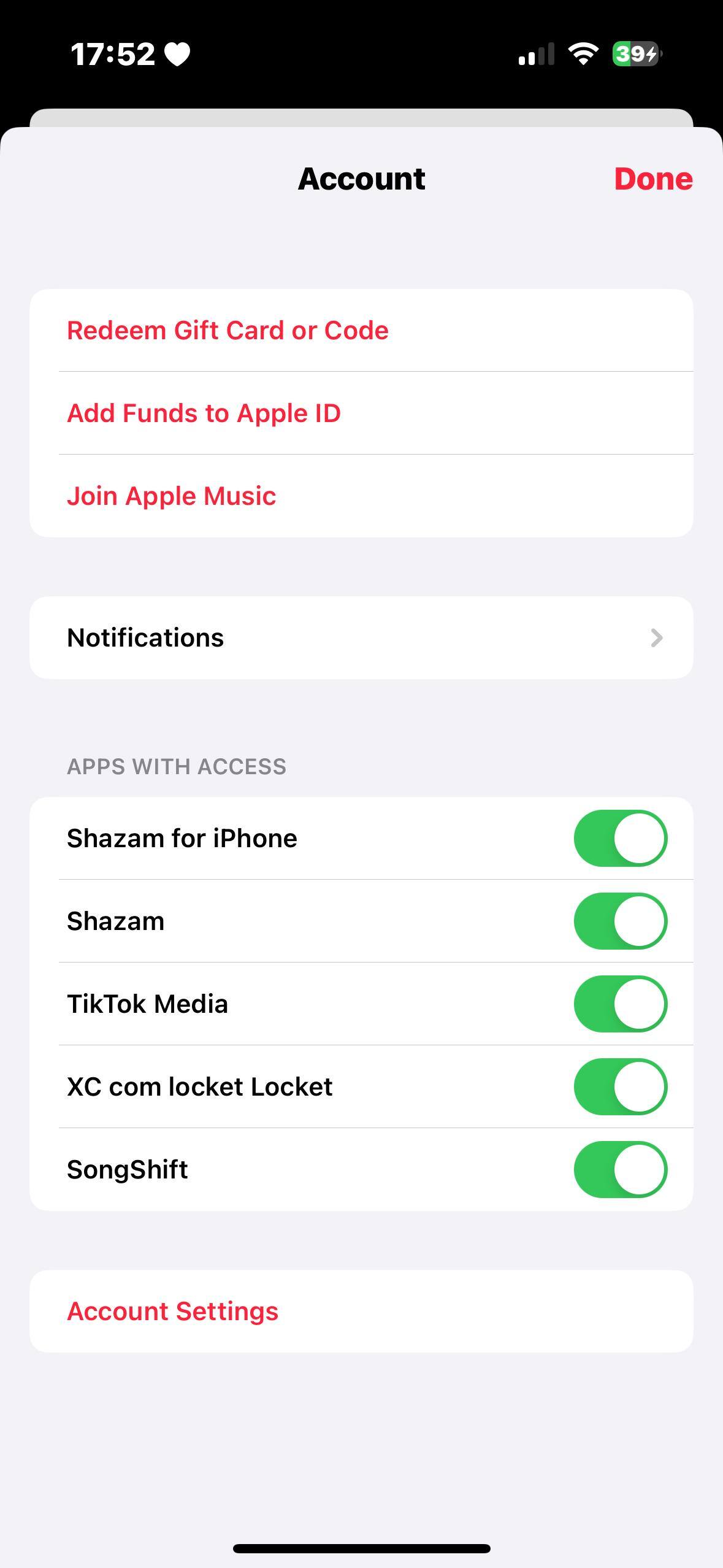Tap Join Apple Music
Viewport: 723px width, 1568px height.
pos(171,496)
